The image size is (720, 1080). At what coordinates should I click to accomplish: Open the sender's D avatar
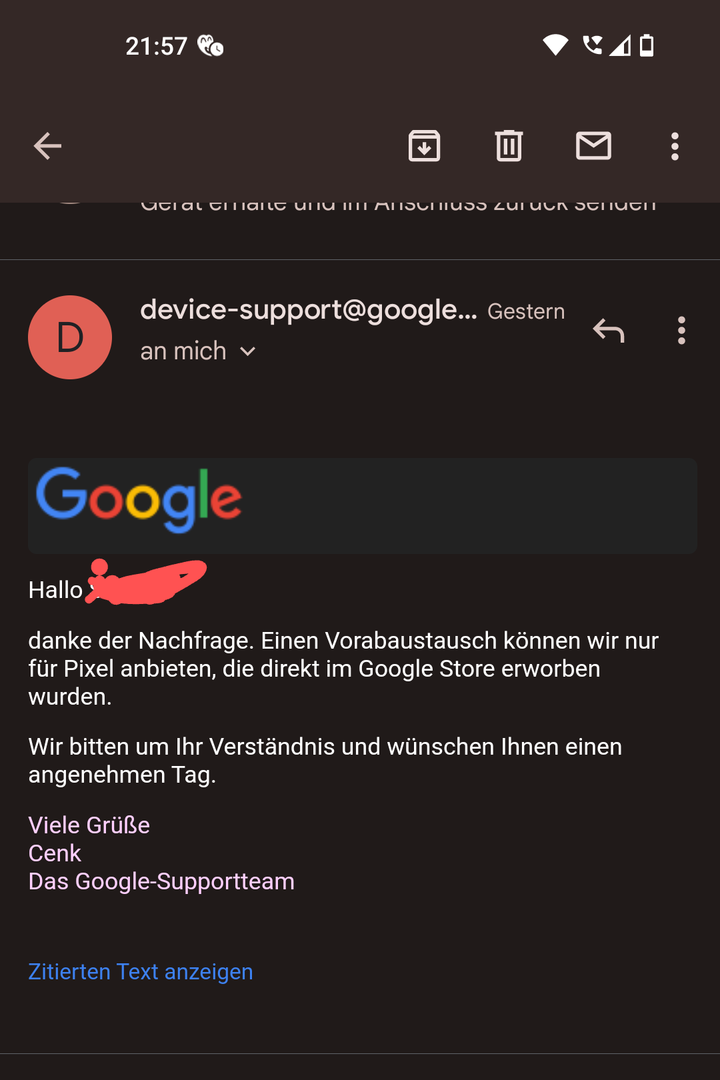pos(70,337)
